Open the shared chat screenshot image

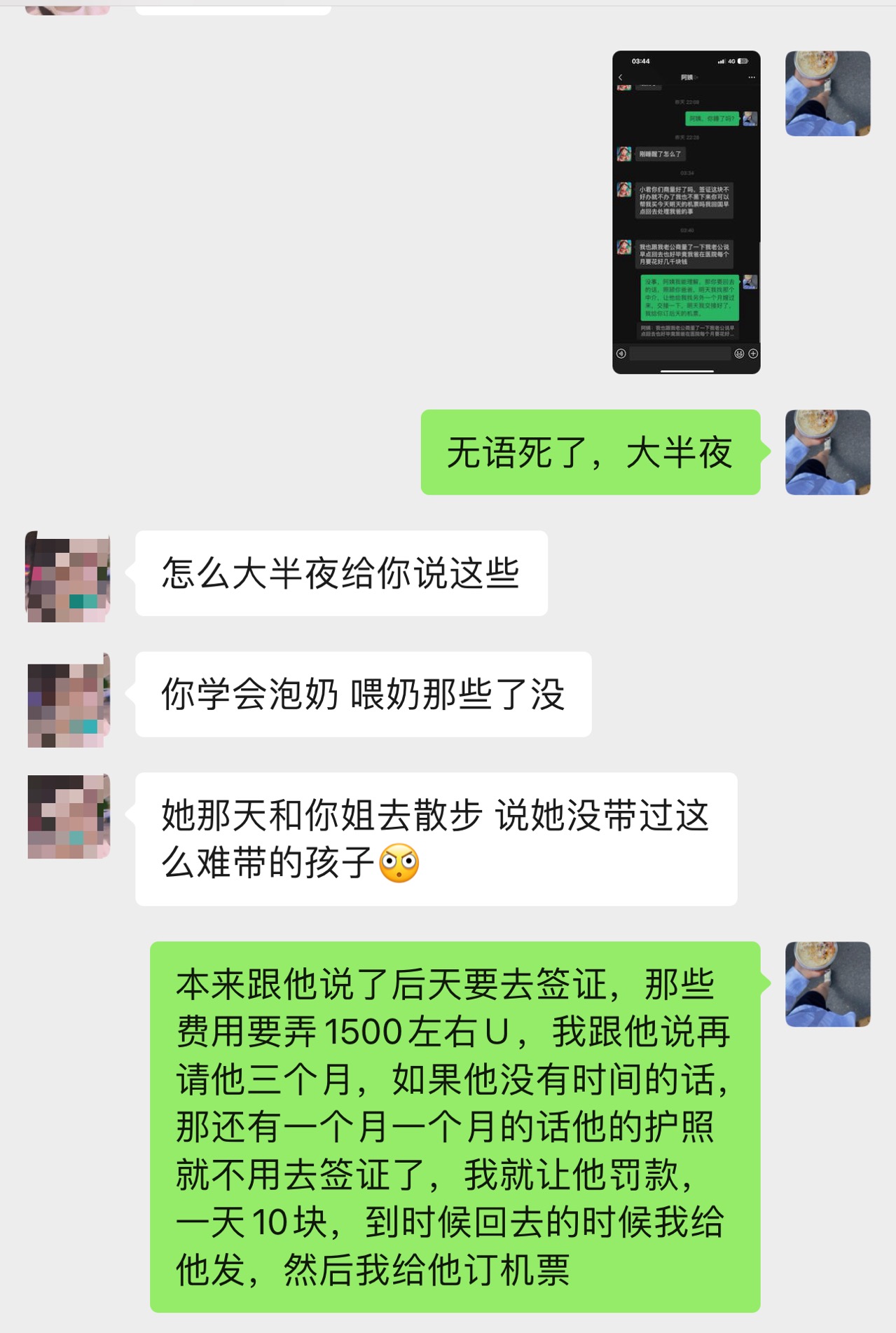point(686,212)
